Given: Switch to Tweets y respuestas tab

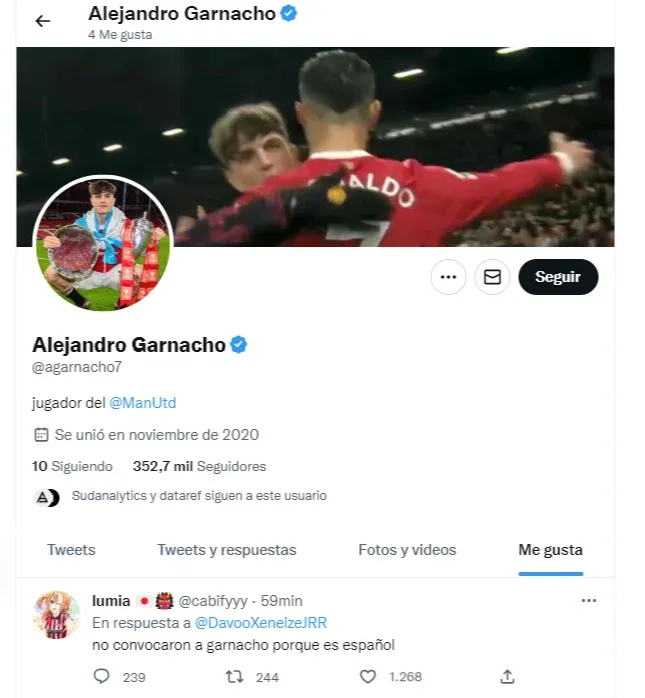Looking at the screenshot, I should (x=226, y=550).
